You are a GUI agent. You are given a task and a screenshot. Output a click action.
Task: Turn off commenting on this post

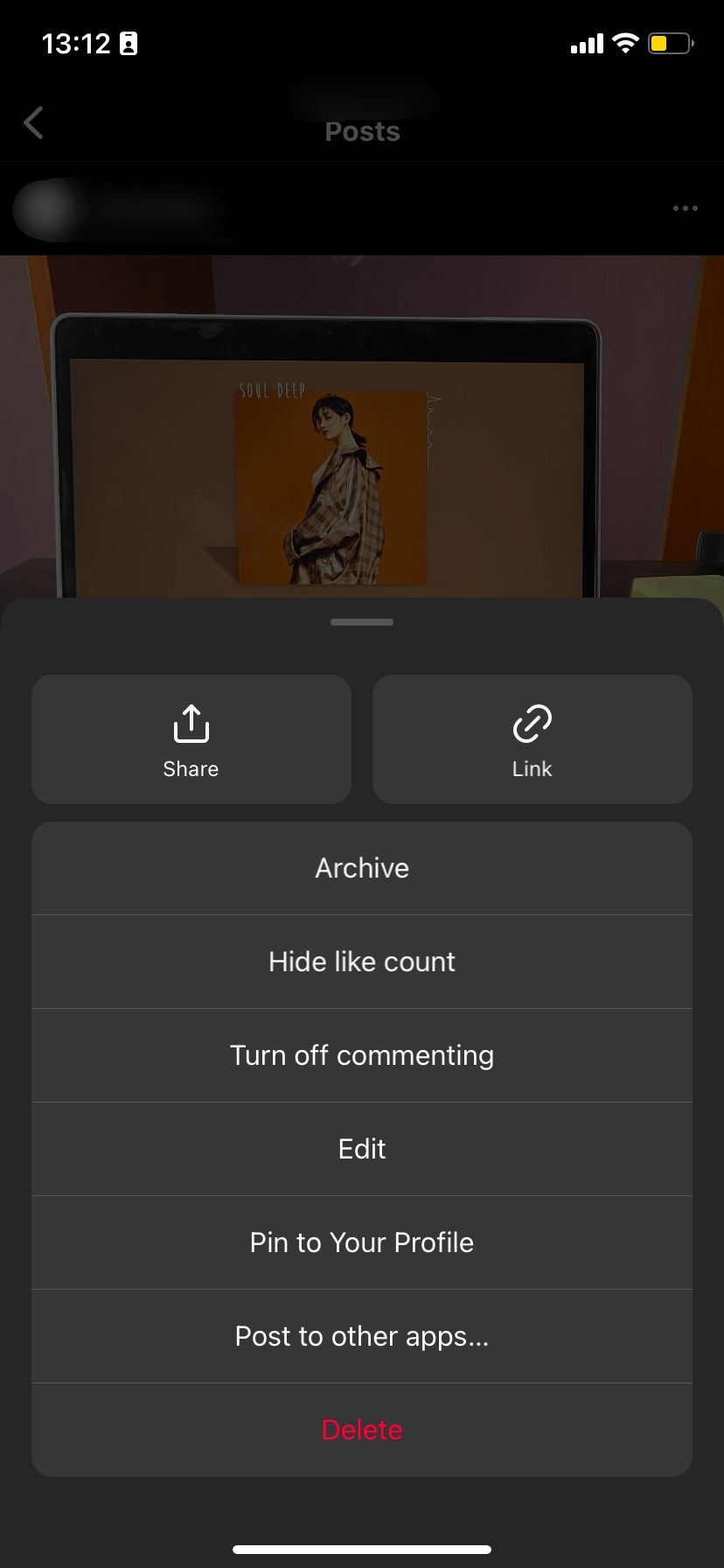click(362, 1055)
